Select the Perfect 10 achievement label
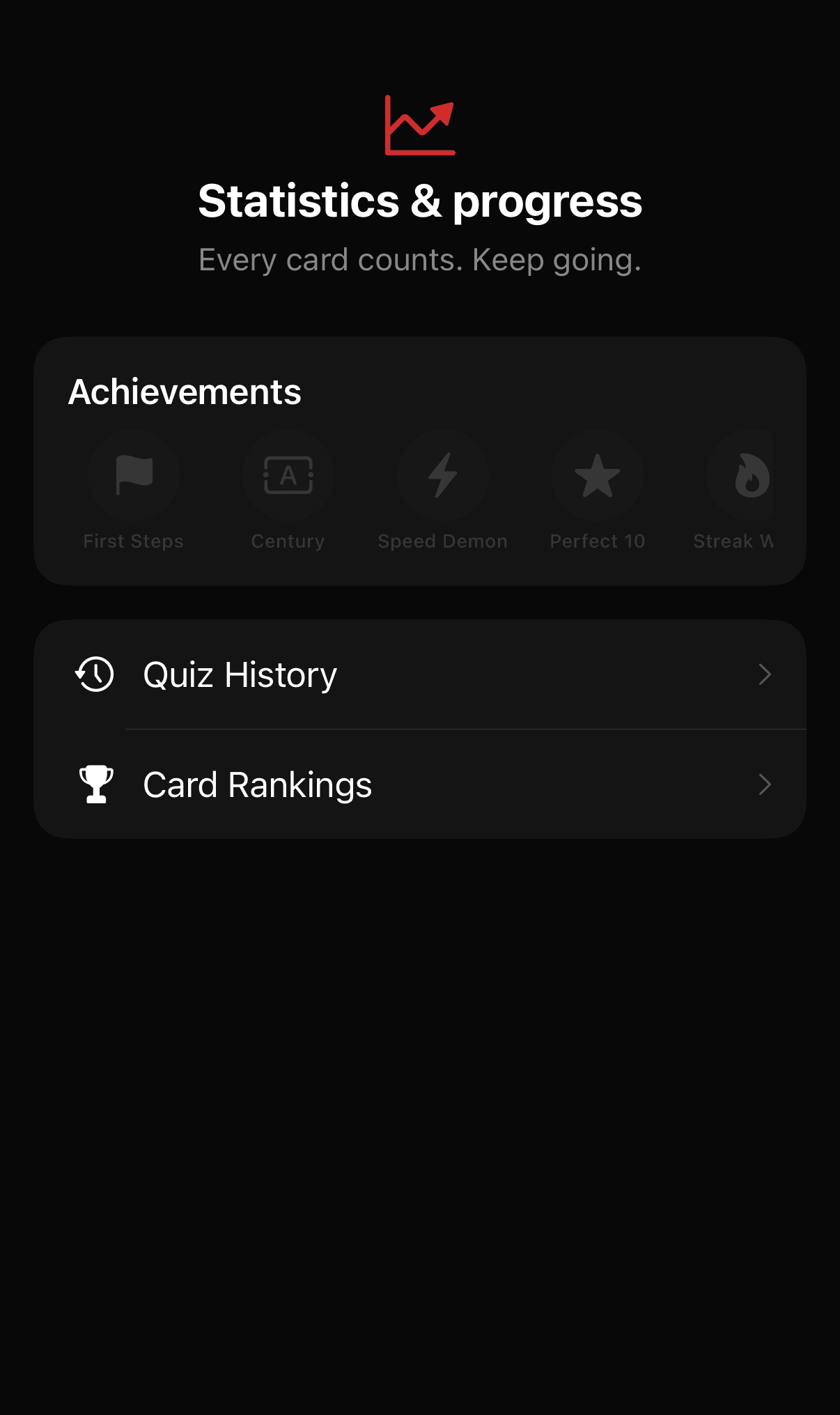This screenshot has height=1415, width=840. (598, 541)
